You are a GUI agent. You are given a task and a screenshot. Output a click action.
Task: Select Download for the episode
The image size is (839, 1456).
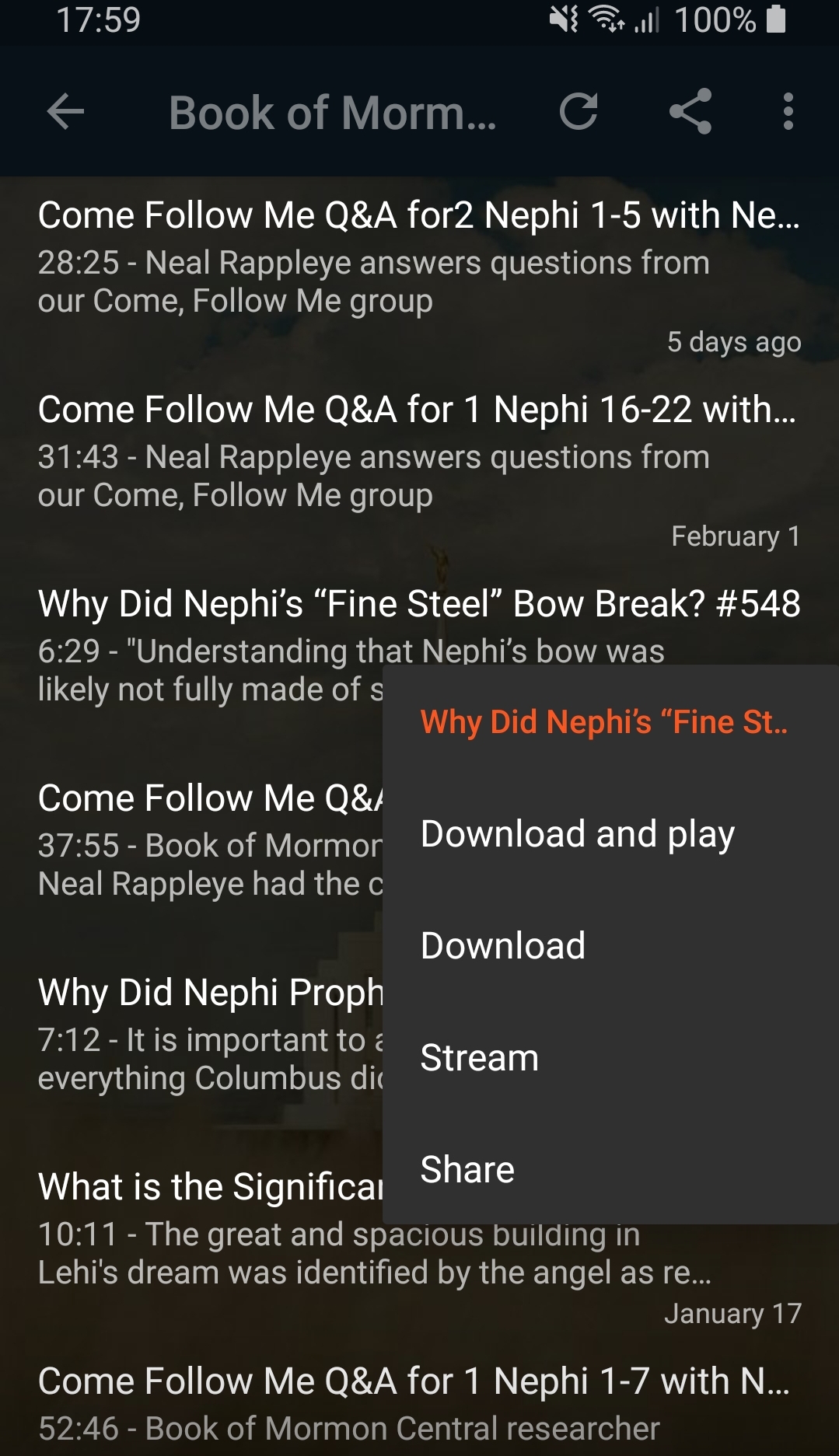coord(502,945)
